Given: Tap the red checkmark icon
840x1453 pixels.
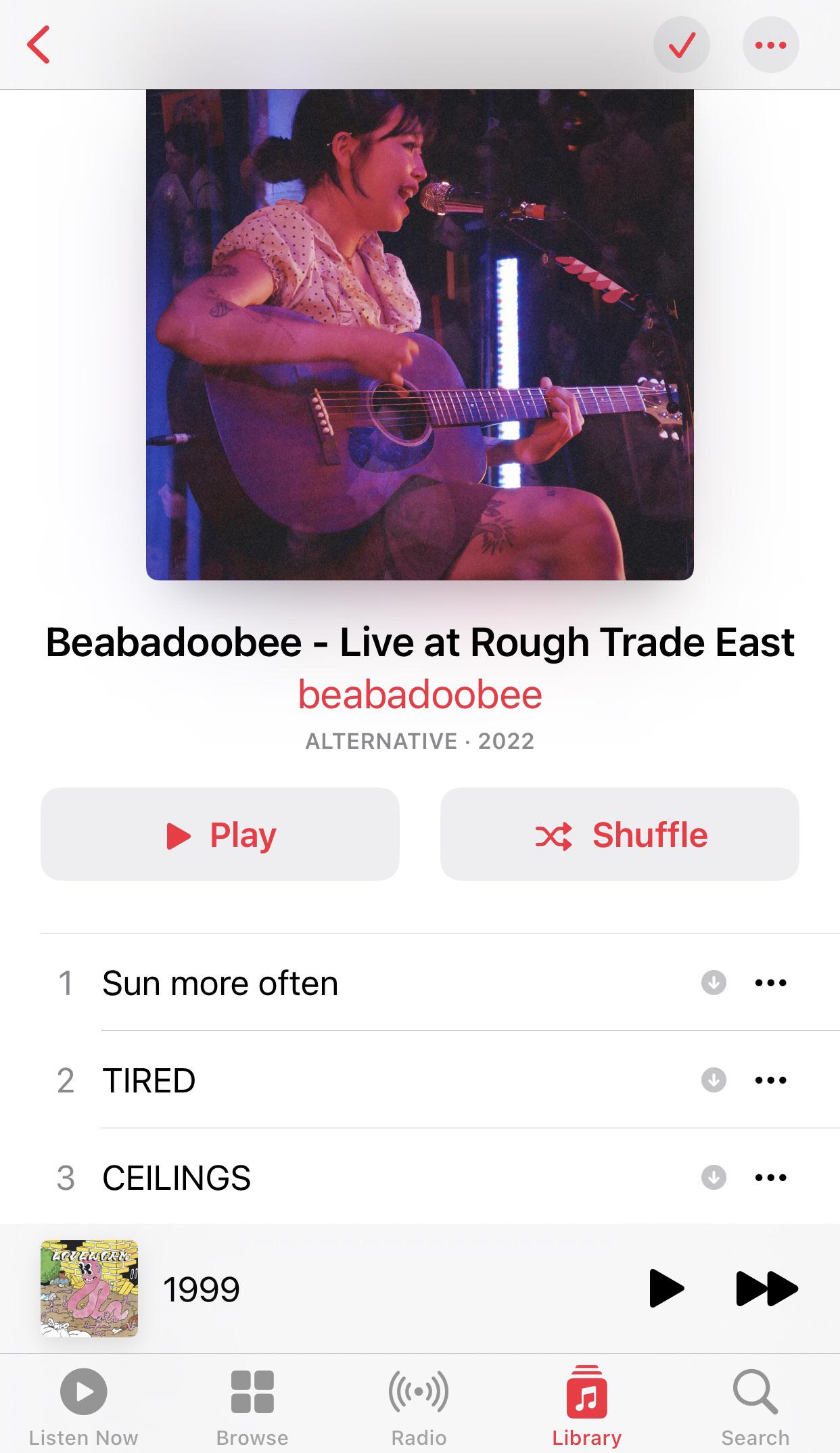Looking at the screenshot, I should pos(681,45).
